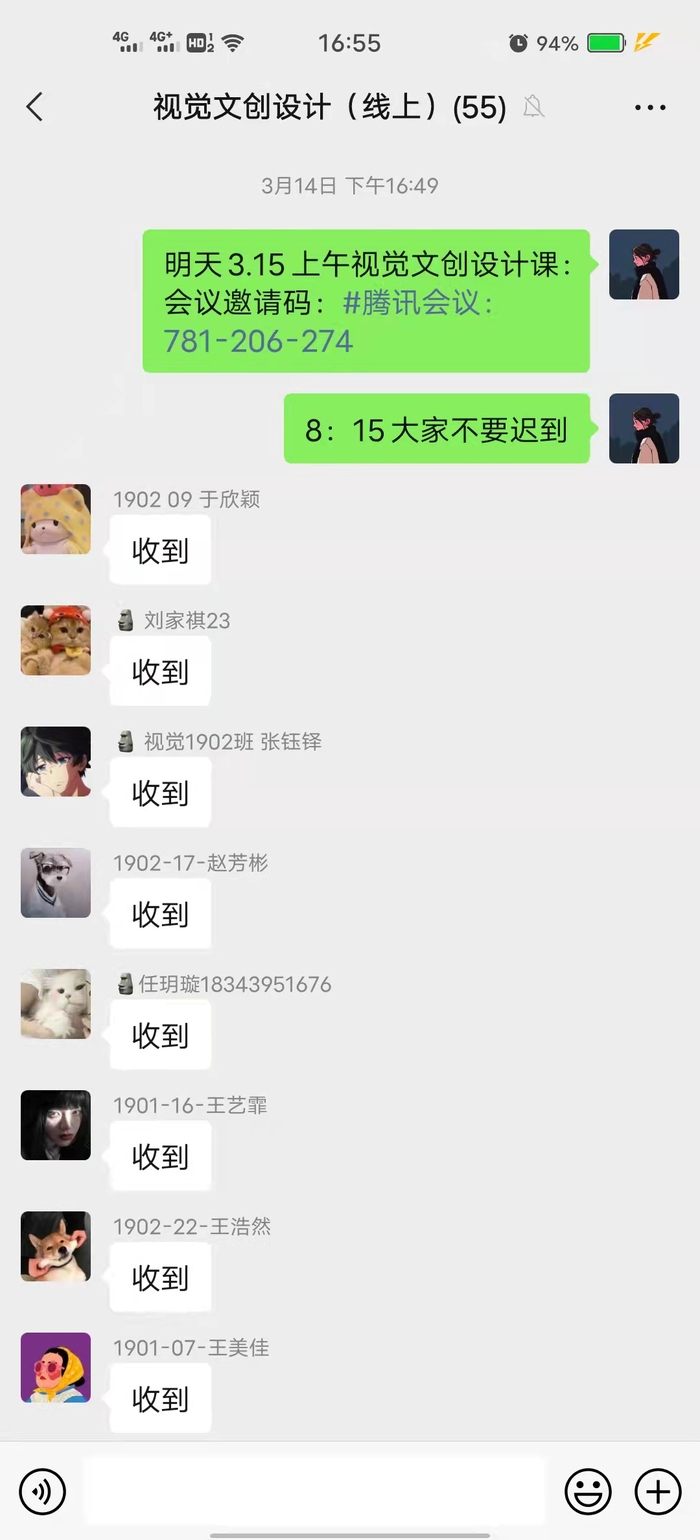The height and width of the screenshot is (1540, 700).
Task: Tap the meeting code 781-206-274
Action: click(258, 341)
